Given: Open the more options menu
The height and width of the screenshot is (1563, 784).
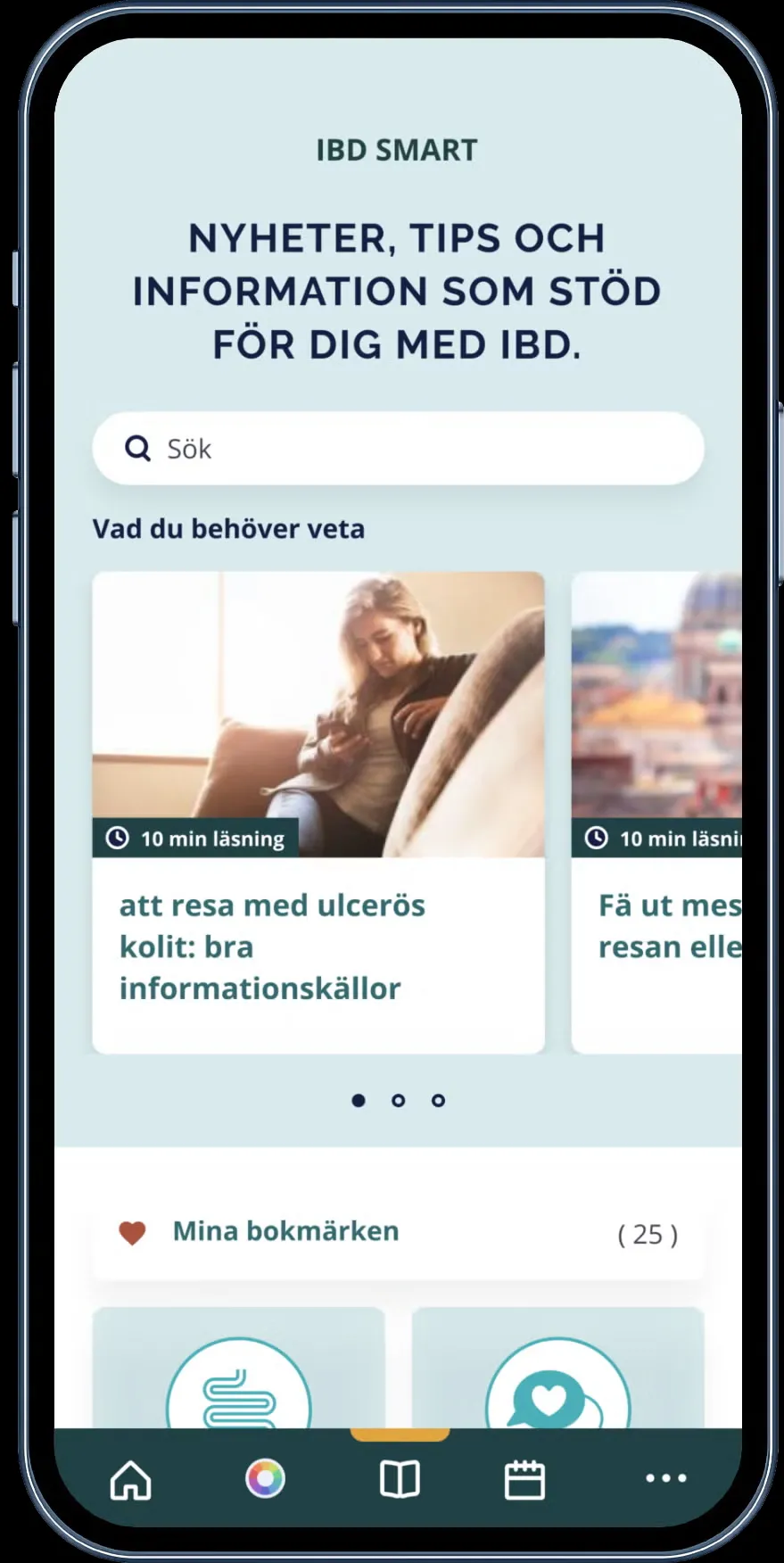Looking at the screenshot, I should (666, 1479).
